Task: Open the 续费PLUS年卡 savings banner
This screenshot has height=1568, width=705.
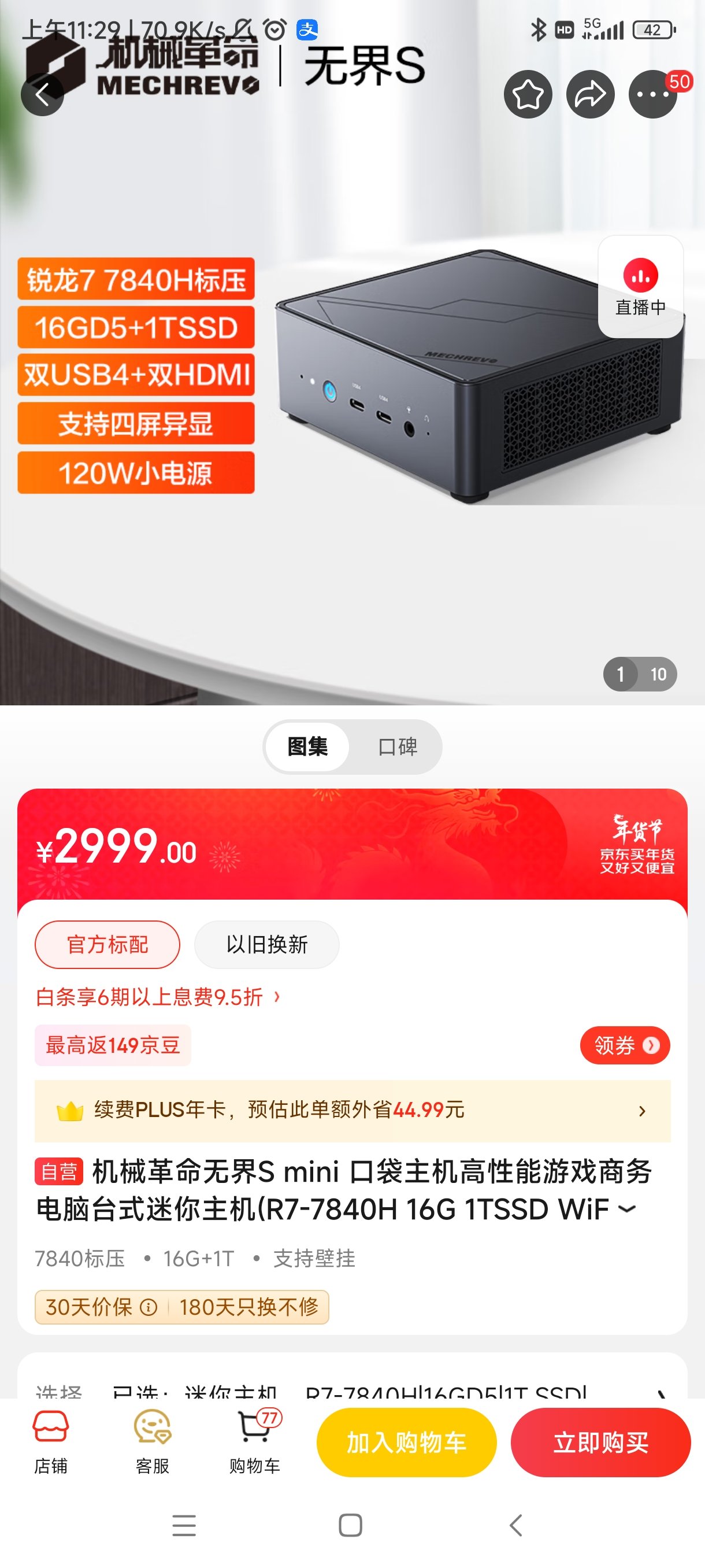Action: click(x=353, y=1111)
